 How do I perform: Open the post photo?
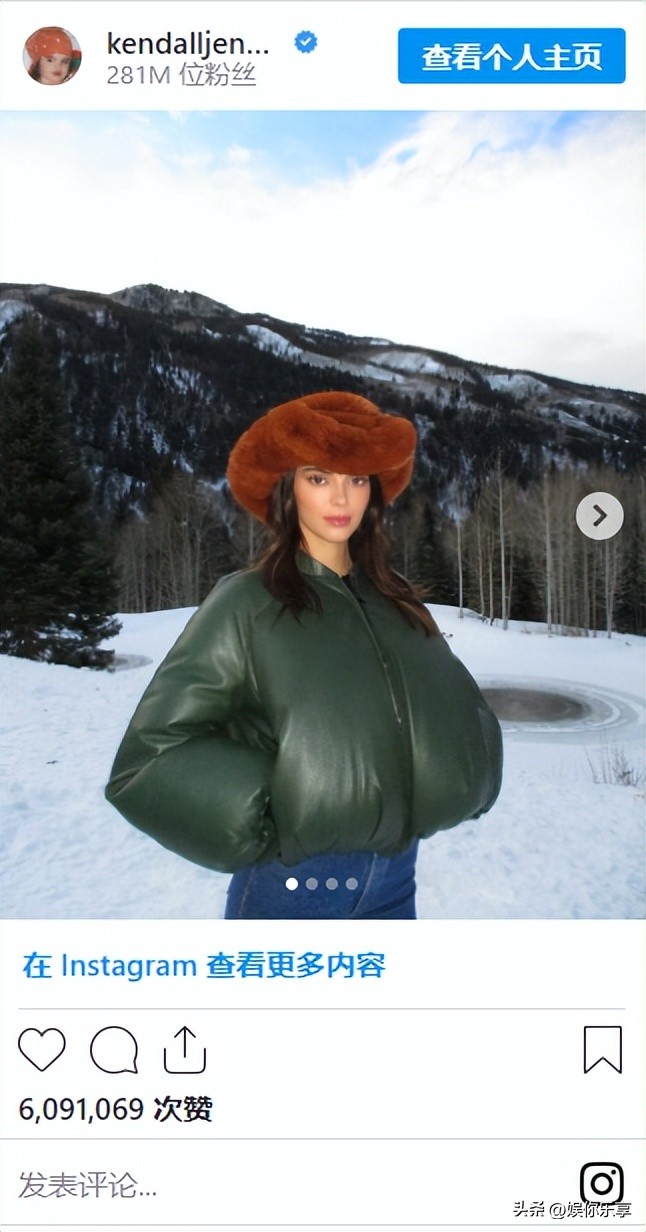[322, 600]
